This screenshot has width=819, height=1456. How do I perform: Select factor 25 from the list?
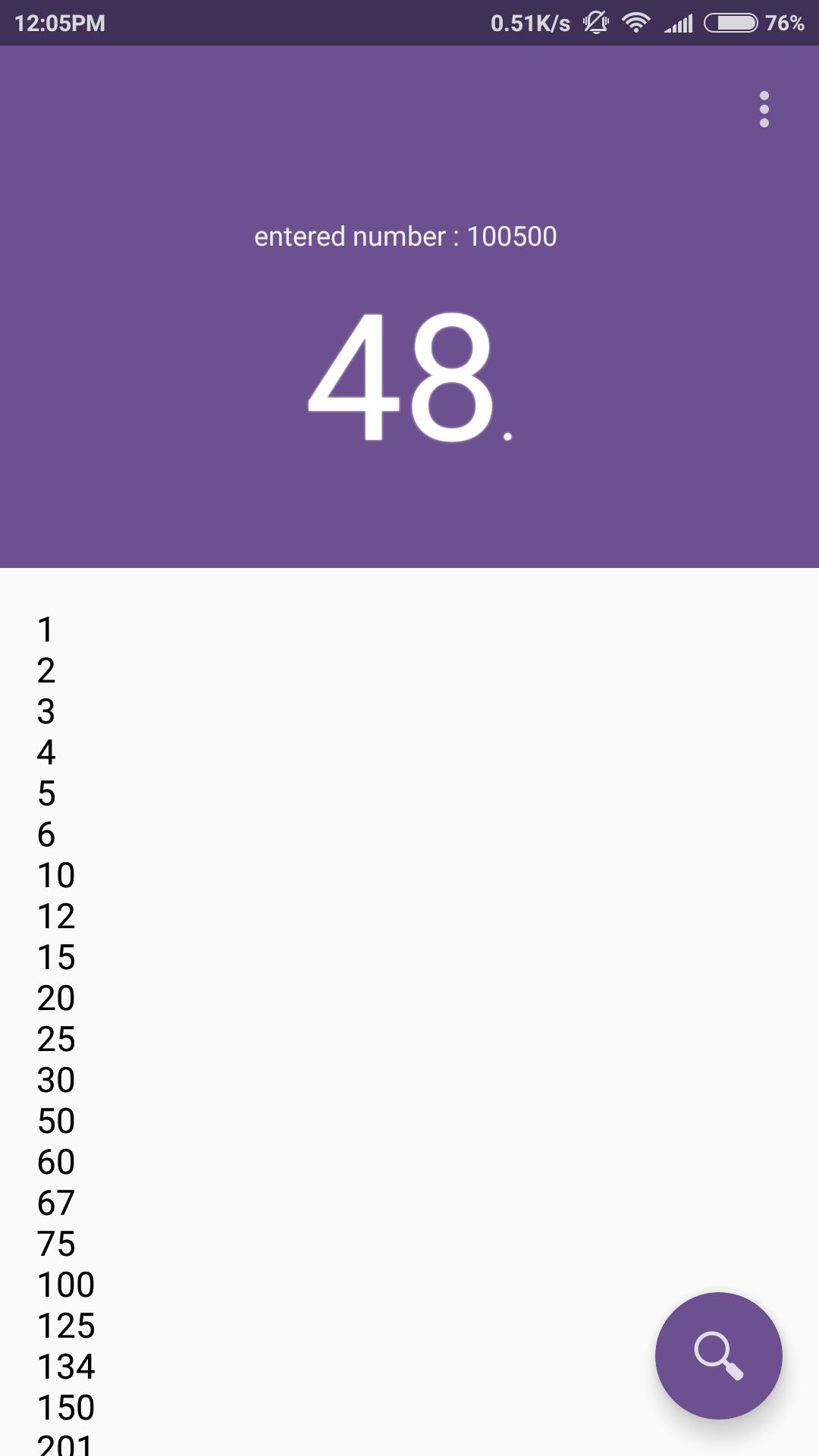point(56,1040)
